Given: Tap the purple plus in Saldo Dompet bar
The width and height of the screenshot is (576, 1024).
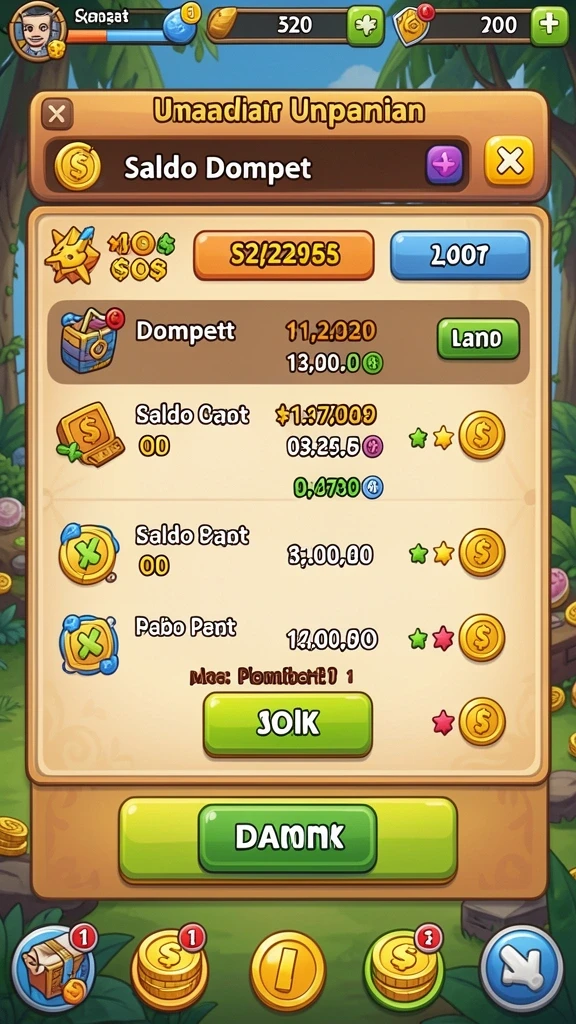Looking at the screenshot, I should point(444,165).
